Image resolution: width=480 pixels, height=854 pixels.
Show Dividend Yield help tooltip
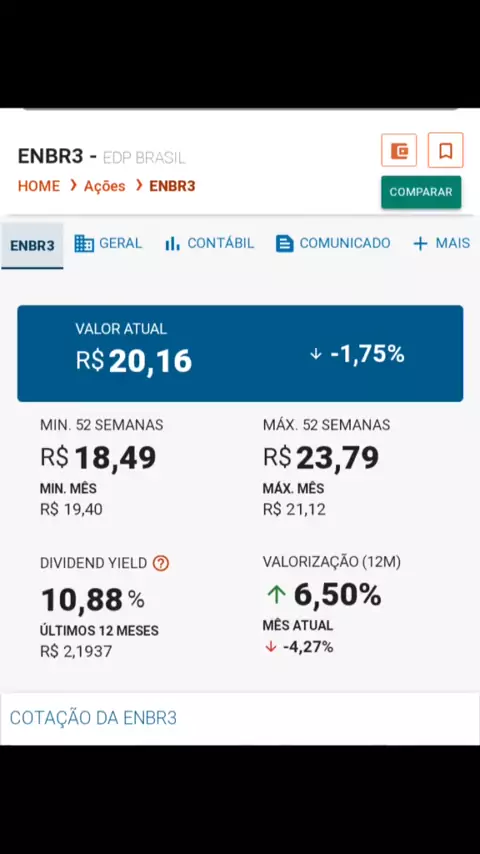pyautogui.click(x=161, y=563)
